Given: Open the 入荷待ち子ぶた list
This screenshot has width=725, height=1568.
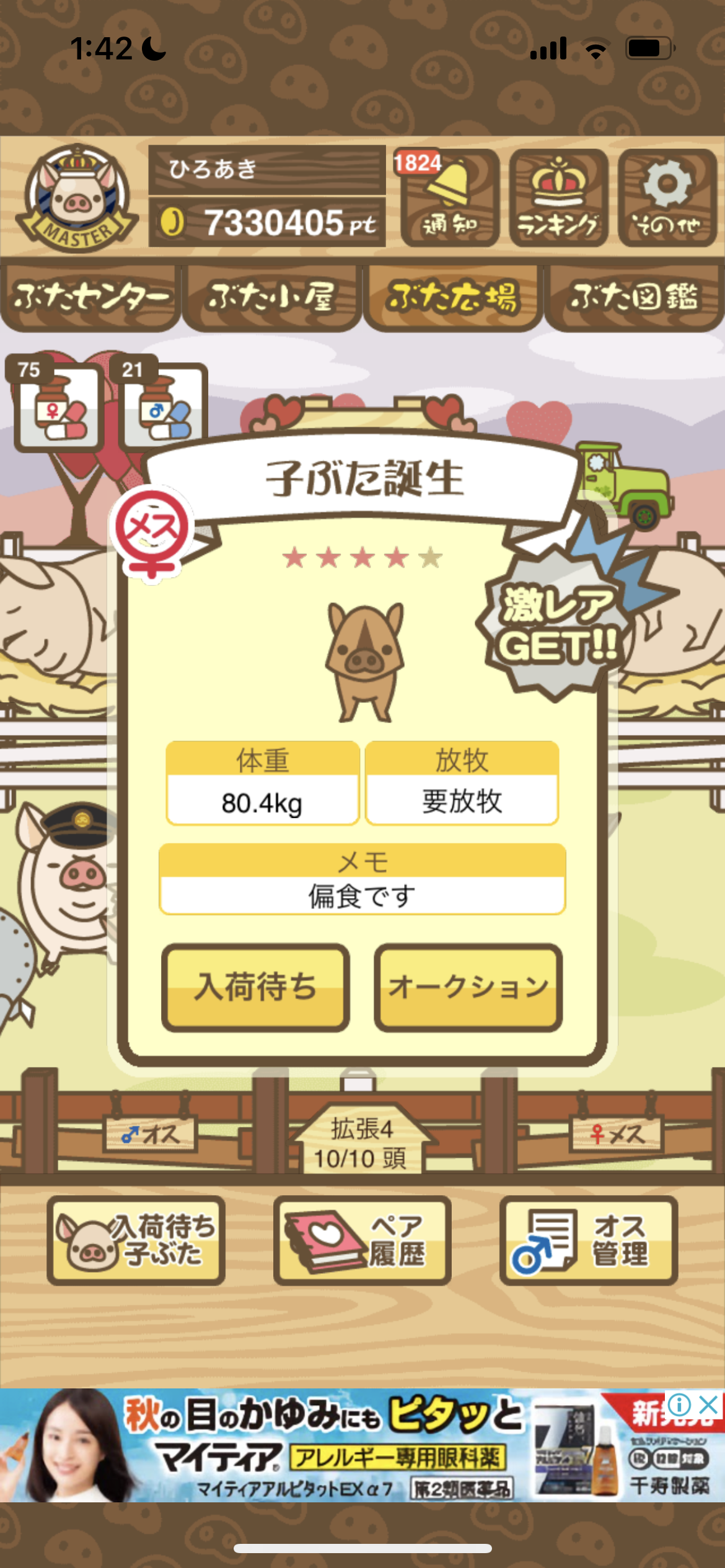Looking at the screenshot, I should pos(136,1240).
